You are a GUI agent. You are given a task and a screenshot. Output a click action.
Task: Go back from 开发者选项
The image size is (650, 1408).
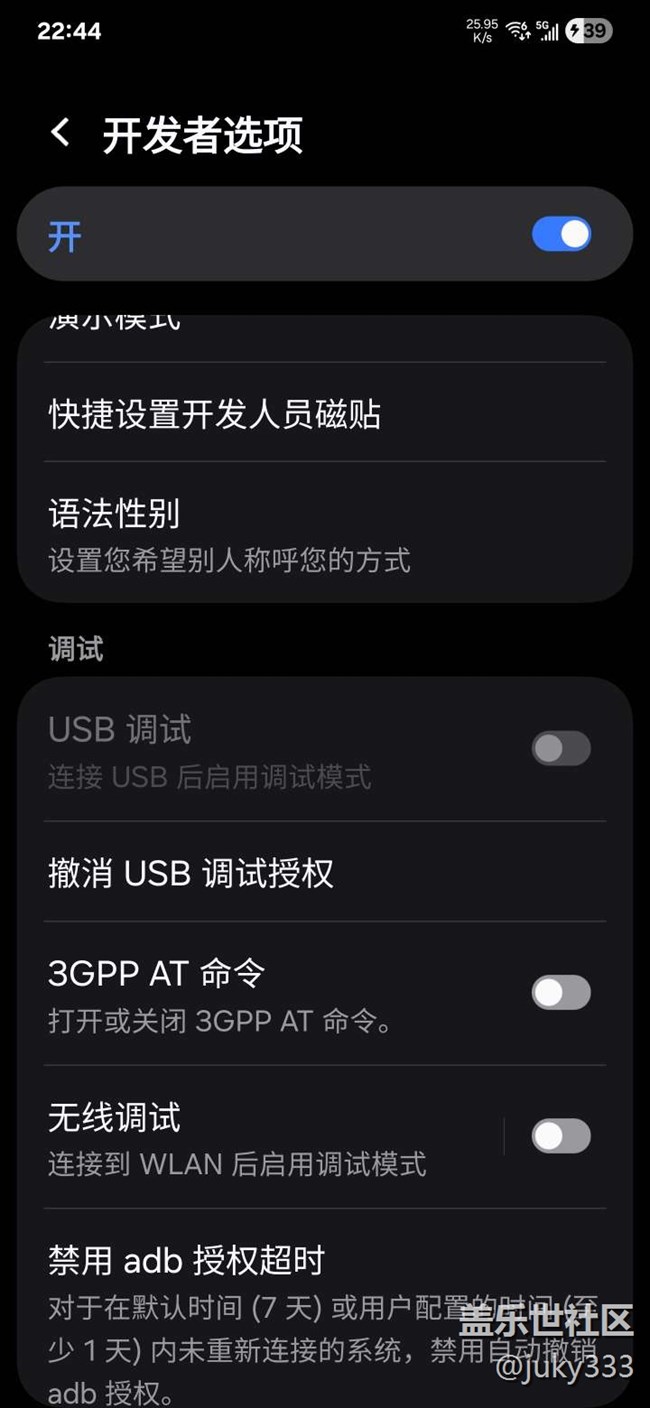[61, 133]
